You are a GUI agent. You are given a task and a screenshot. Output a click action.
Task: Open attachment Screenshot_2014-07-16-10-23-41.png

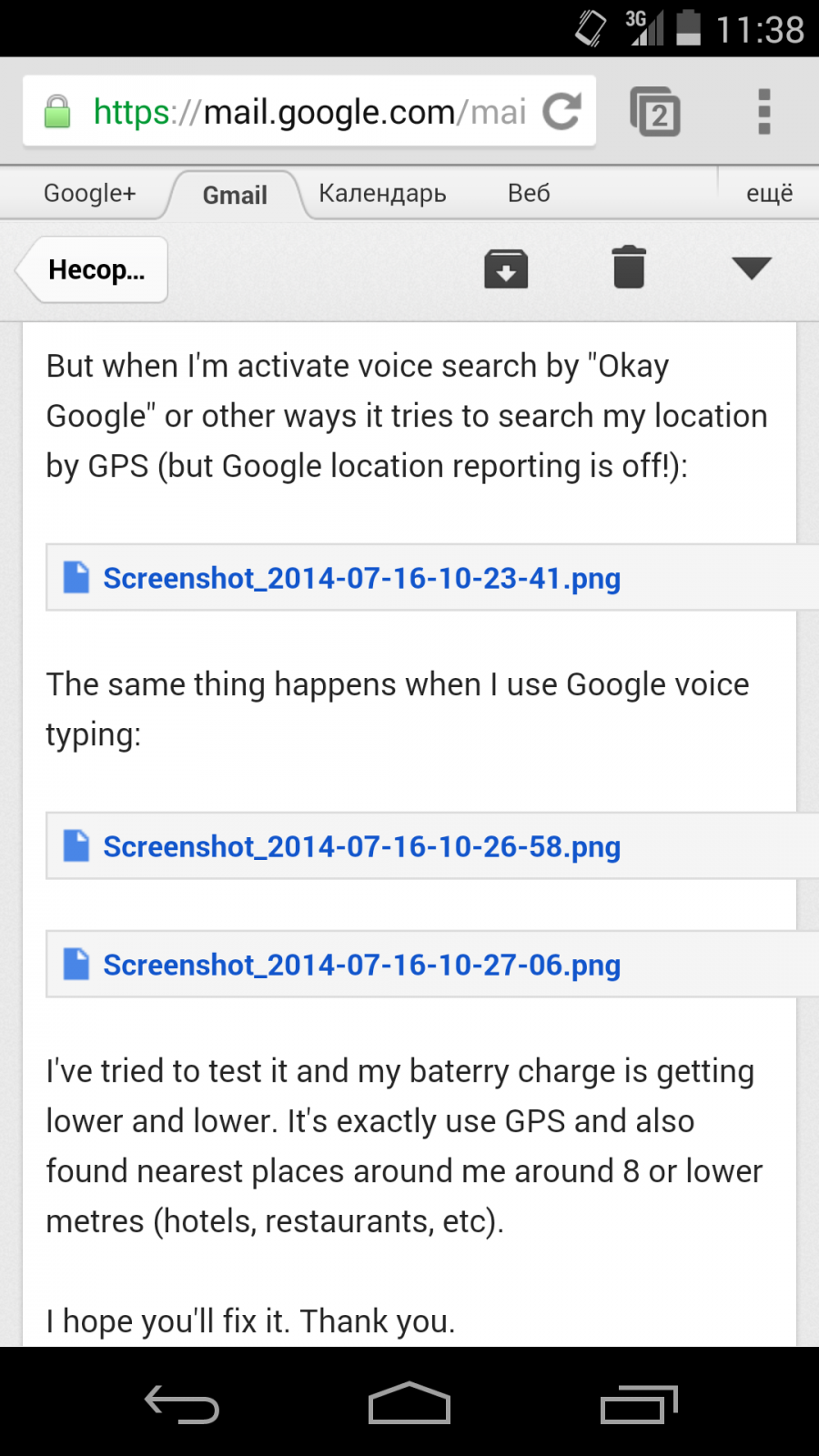pyautogui.click(x=361, y=578)
